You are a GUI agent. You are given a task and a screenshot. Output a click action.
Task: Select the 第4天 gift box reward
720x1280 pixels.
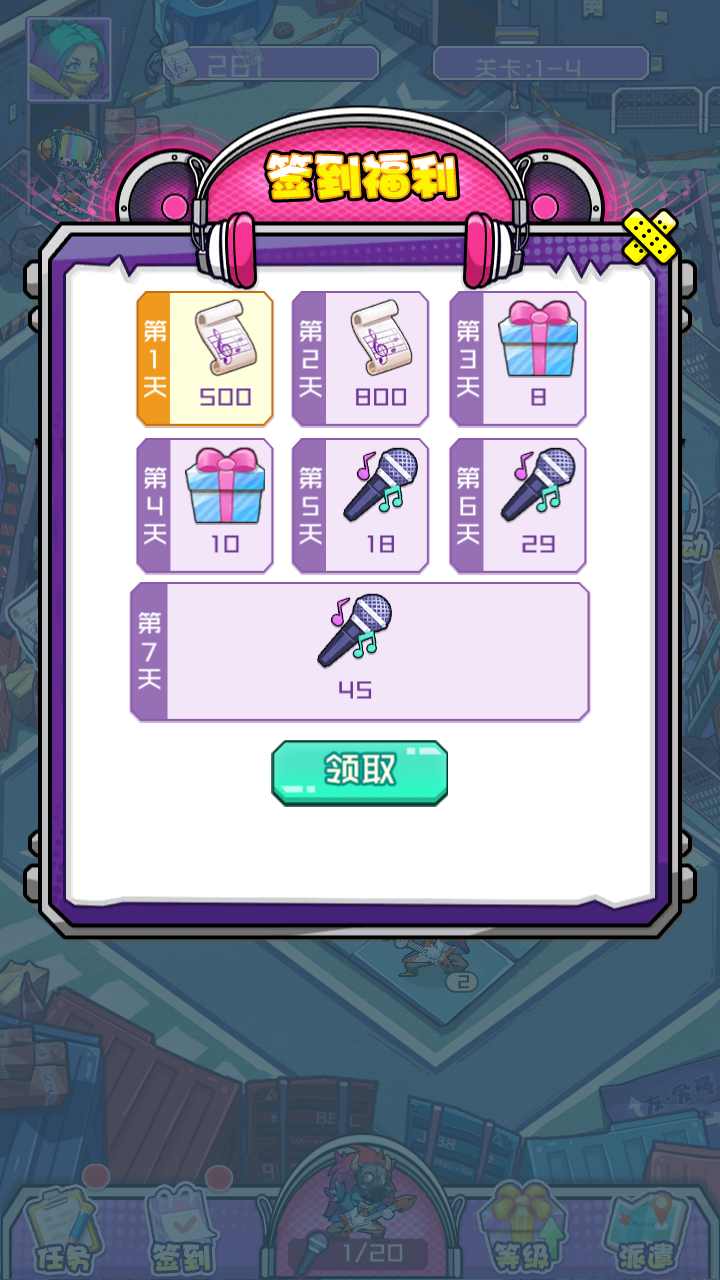pyautogui.click(x=205, y=505)
